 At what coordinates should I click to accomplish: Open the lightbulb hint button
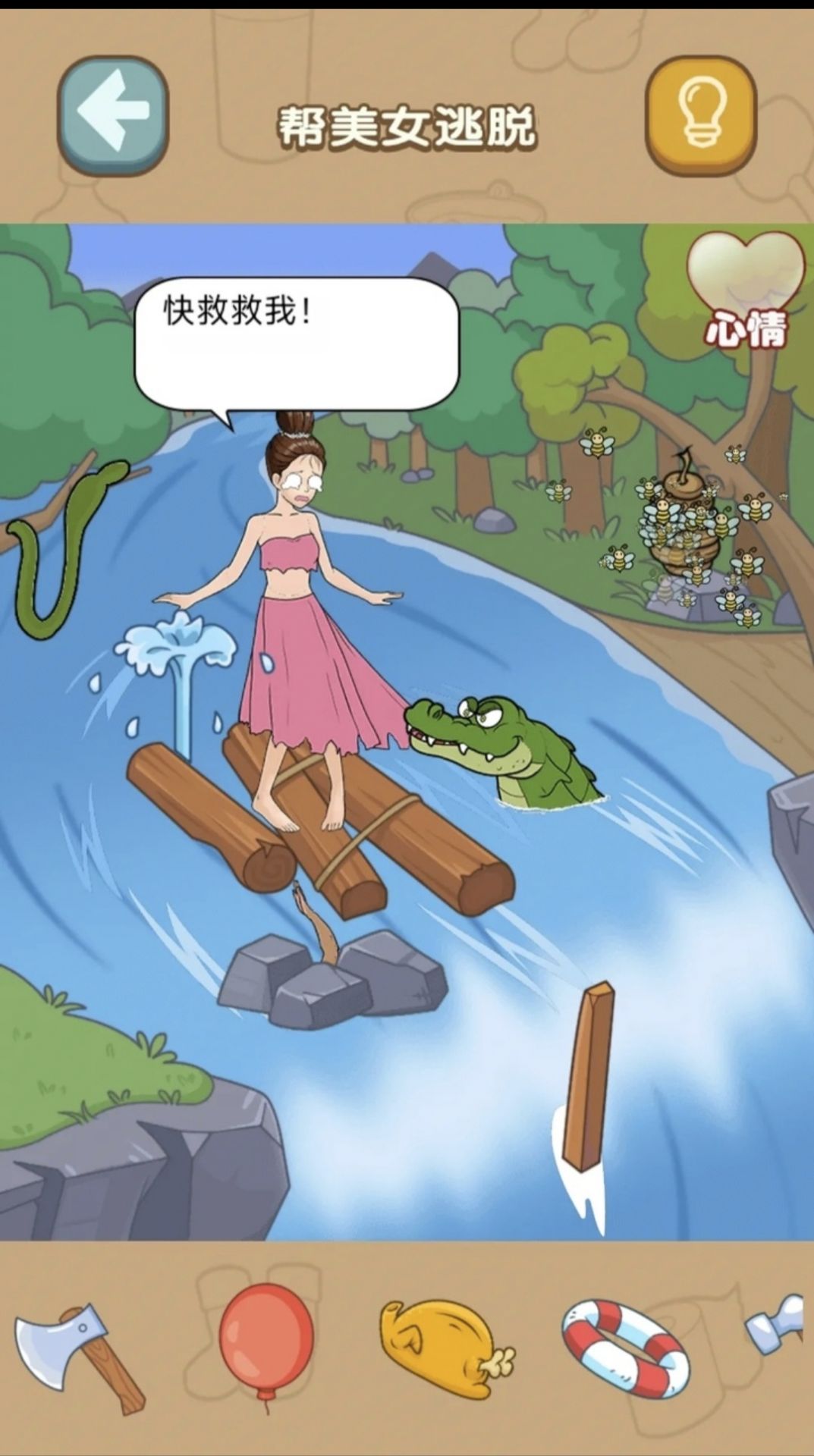click(701, 115)
